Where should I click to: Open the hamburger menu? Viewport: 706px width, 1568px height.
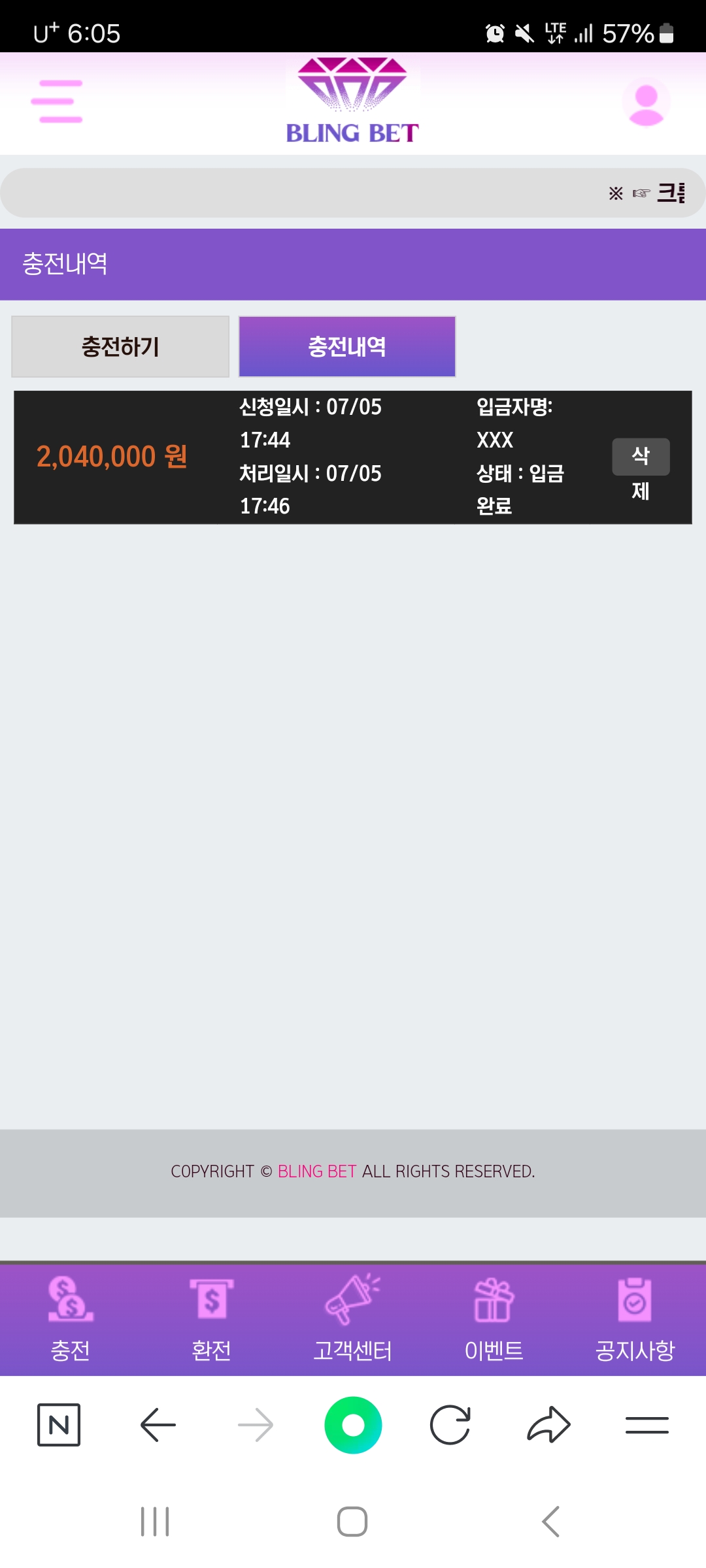coord(57,101)
